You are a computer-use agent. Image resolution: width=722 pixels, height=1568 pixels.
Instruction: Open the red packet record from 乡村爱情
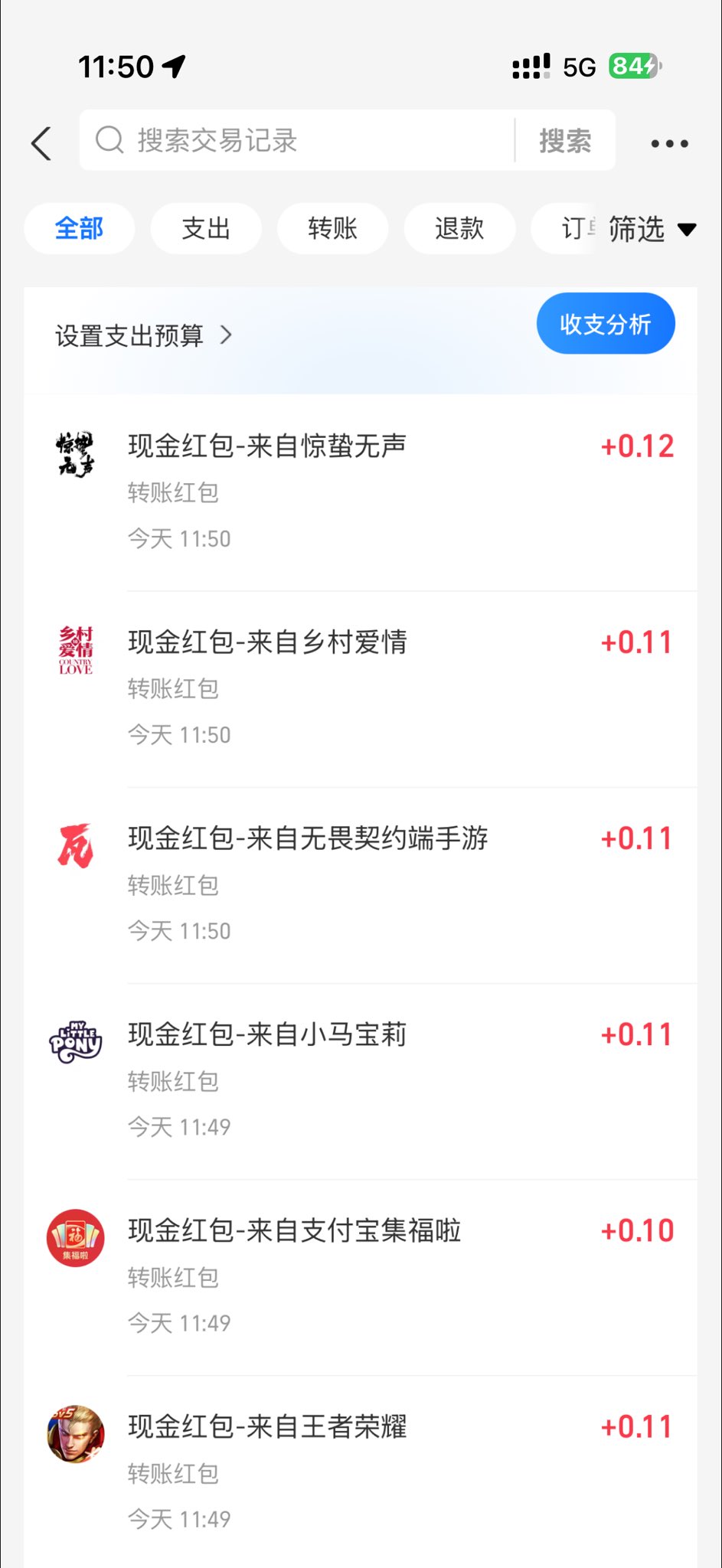(360, 688)
